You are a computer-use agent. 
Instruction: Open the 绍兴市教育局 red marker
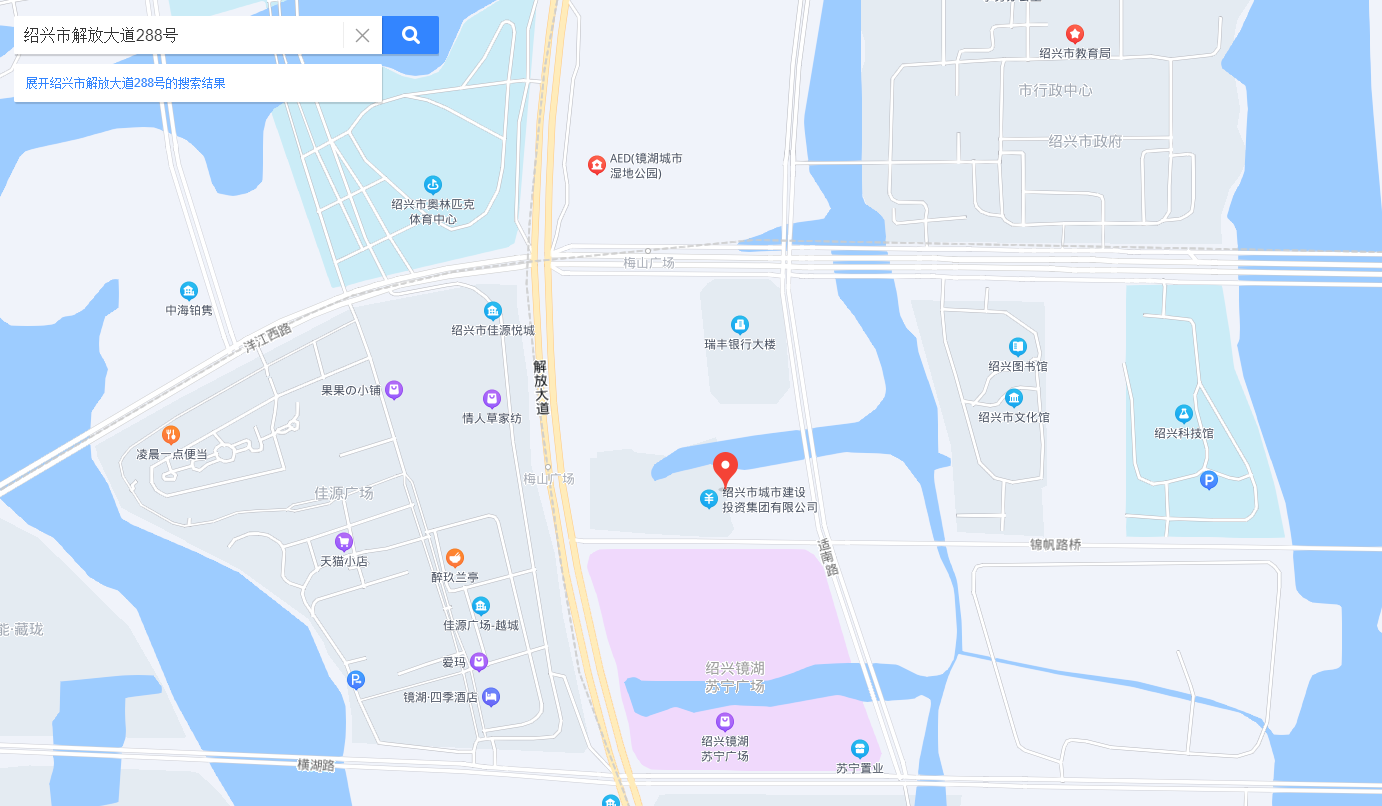pos(1075,34)
